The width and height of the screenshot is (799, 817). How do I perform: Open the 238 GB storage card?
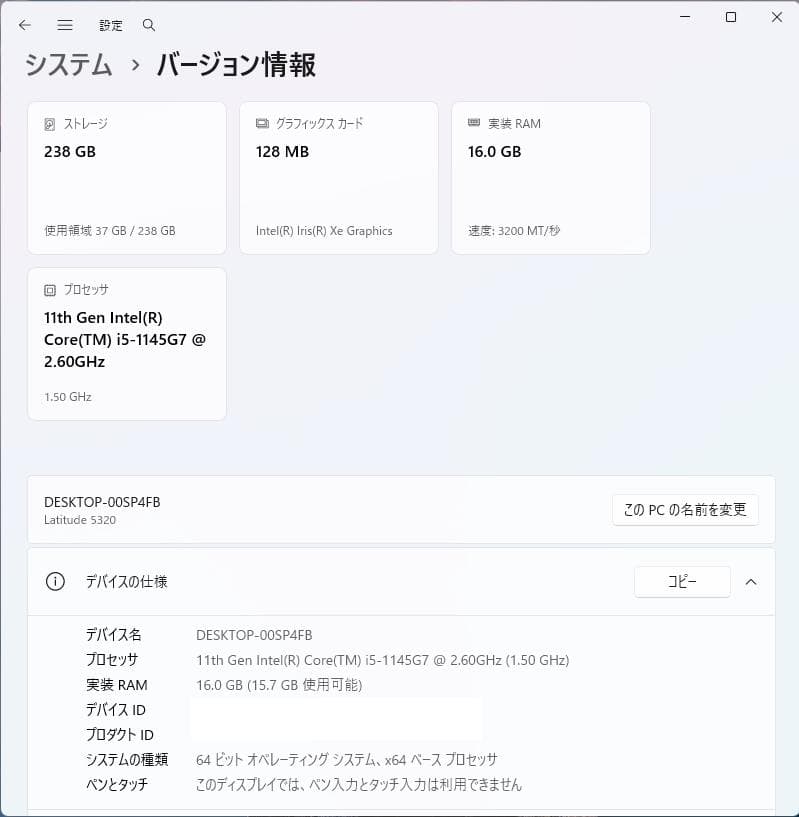point(127,177)
